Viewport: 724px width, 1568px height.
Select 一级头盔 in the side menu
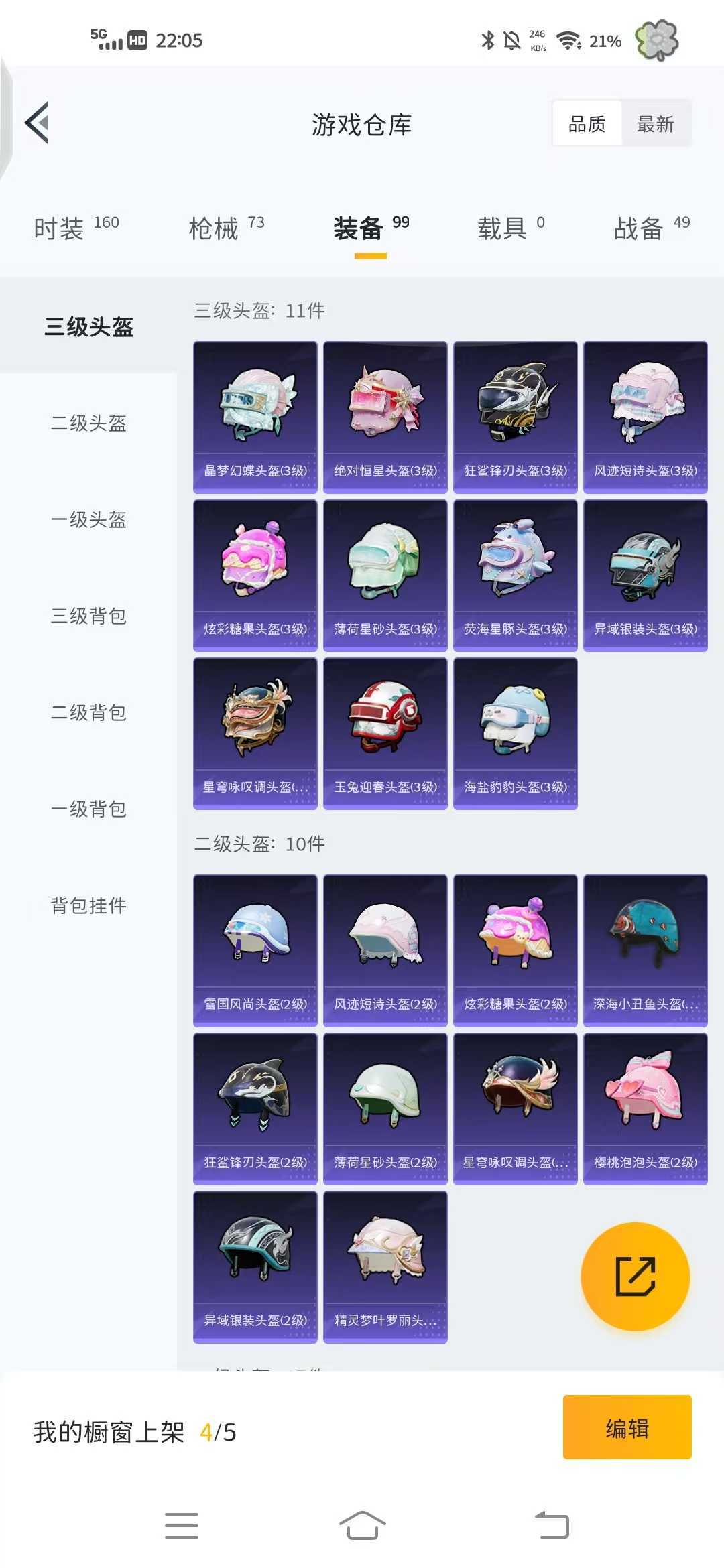[88, 519]
